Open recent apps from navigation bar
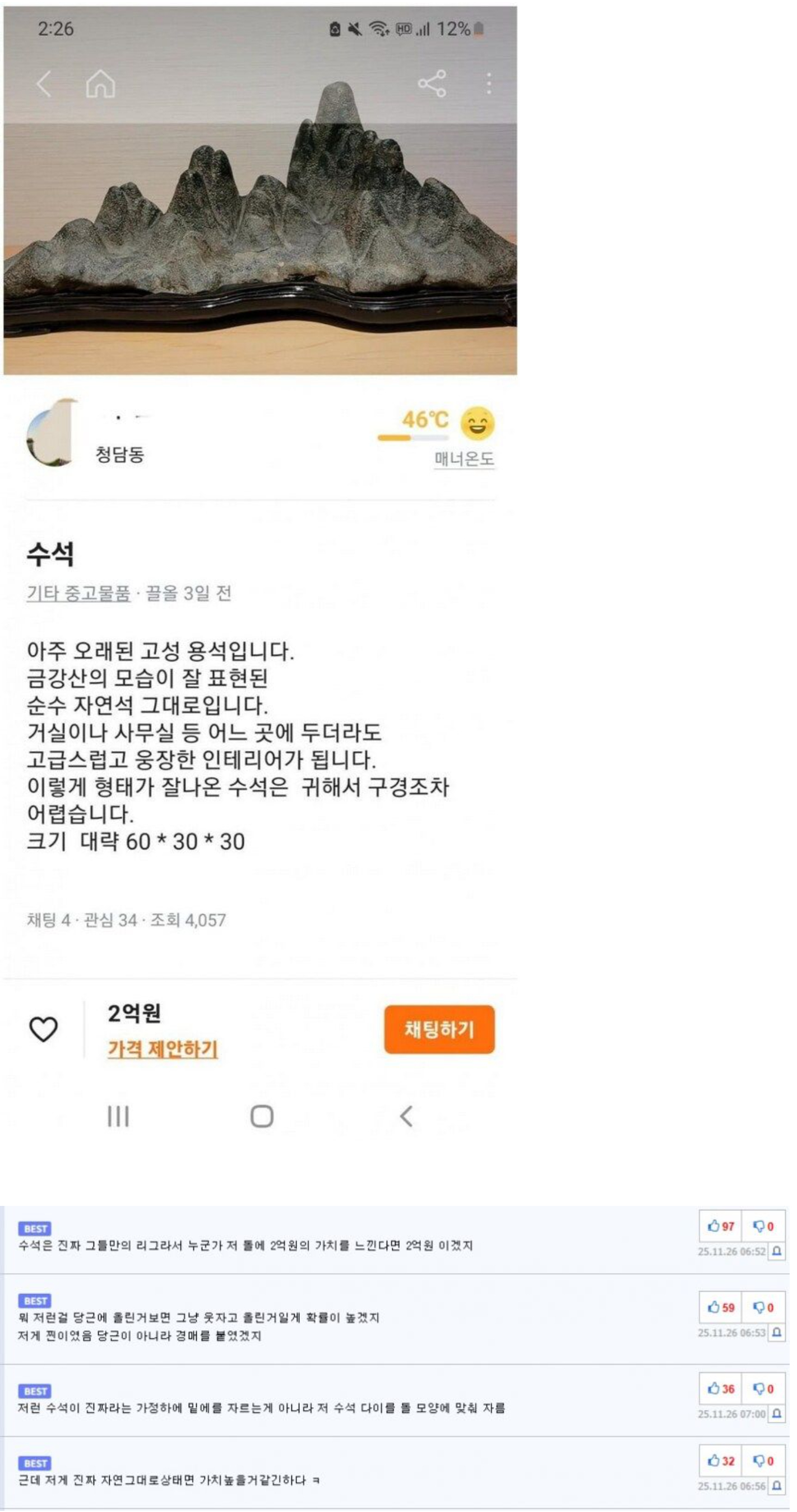Screen dimensions: 797x1512 coord(118,1116)
